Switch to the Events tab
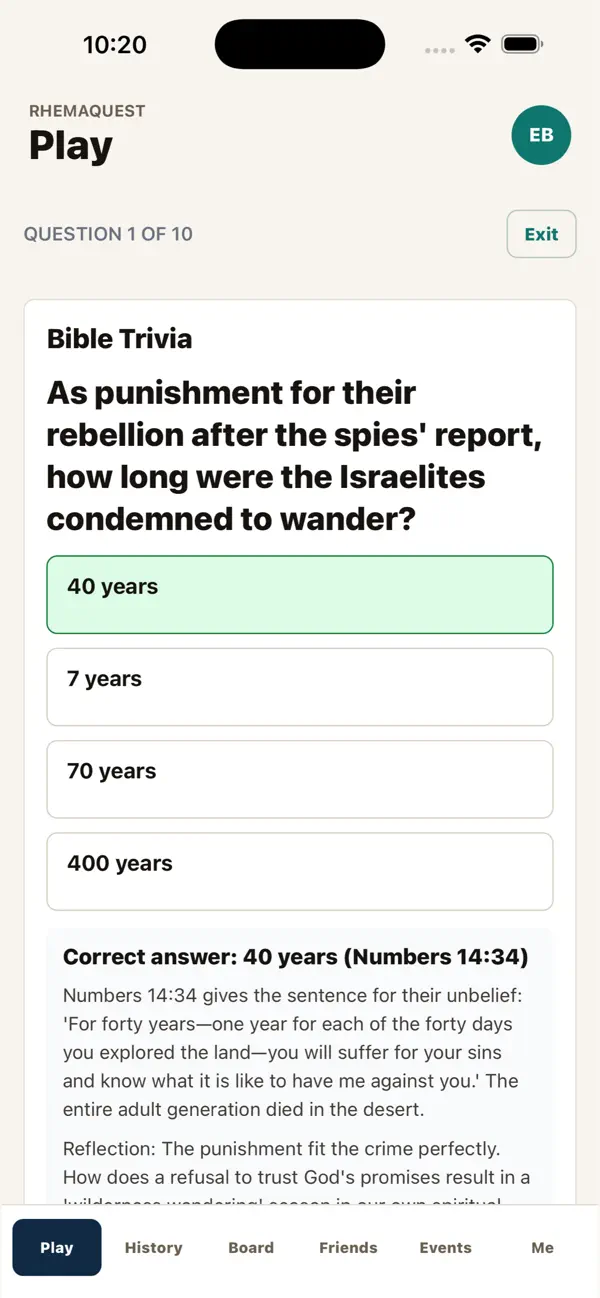The height and width of the screenshot is (1298, 600). (445, 1248)
